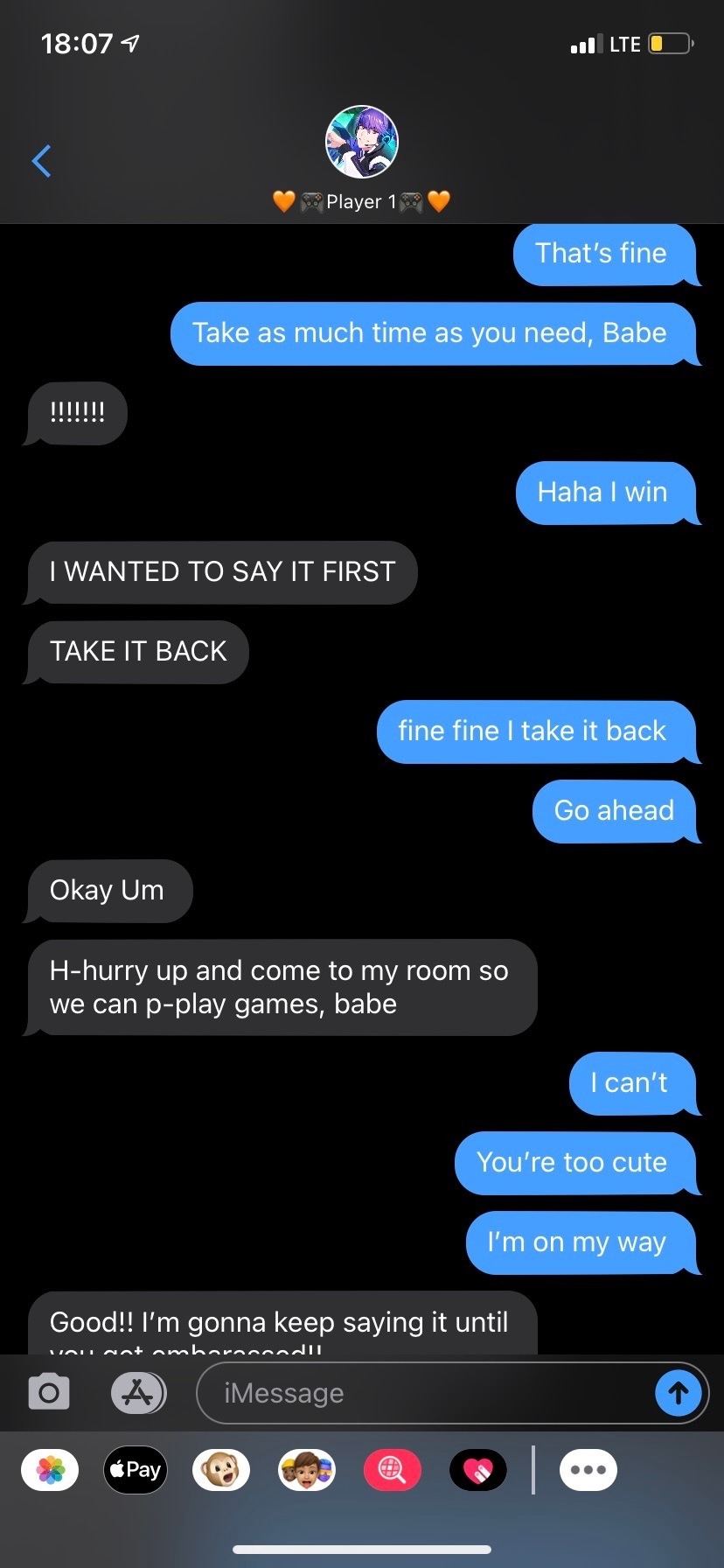Open Memoji stickers
The height and width of the screenshot is (1568, 724).
[306, 1470]
